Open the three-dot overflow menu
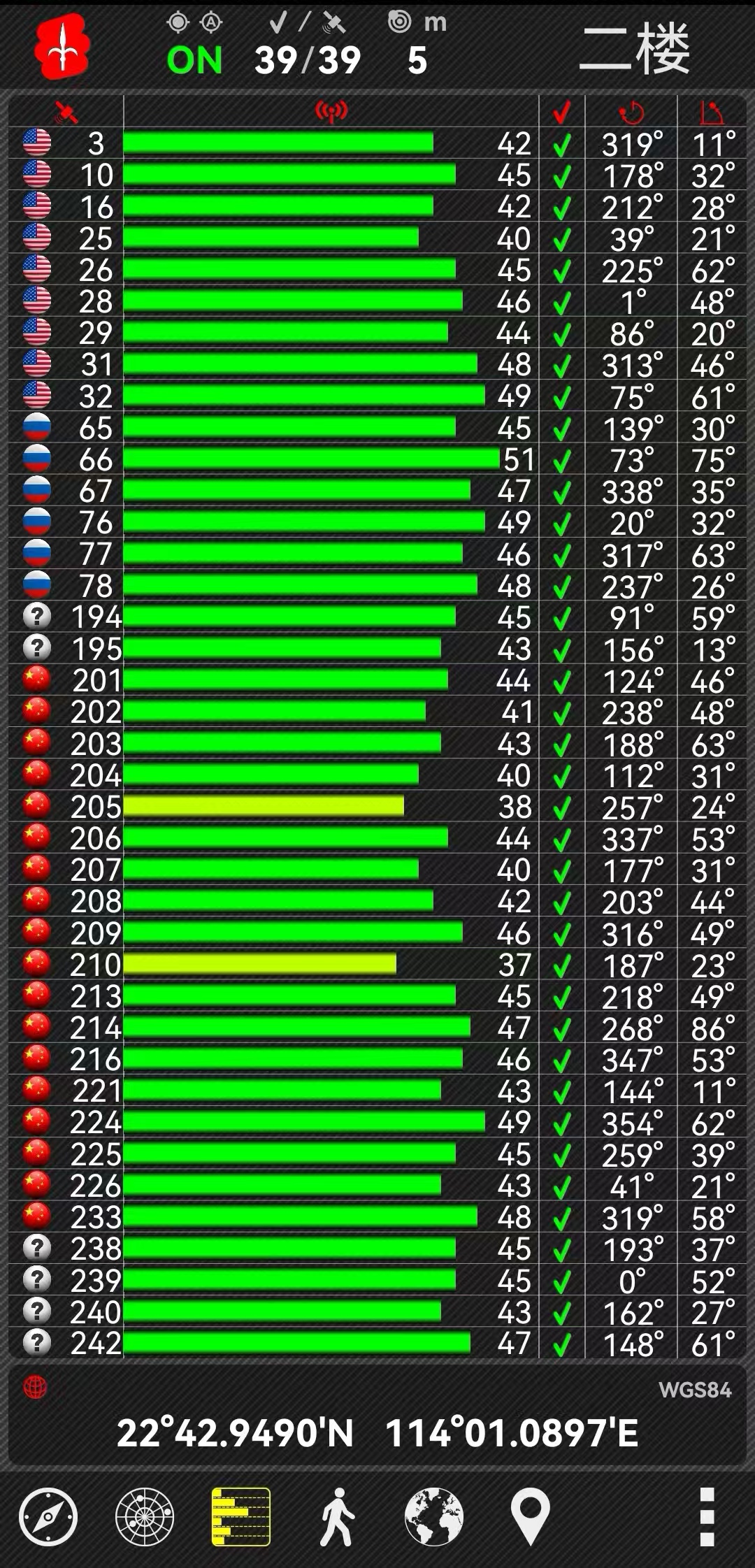755x1568 pixels. (707, 1516)
